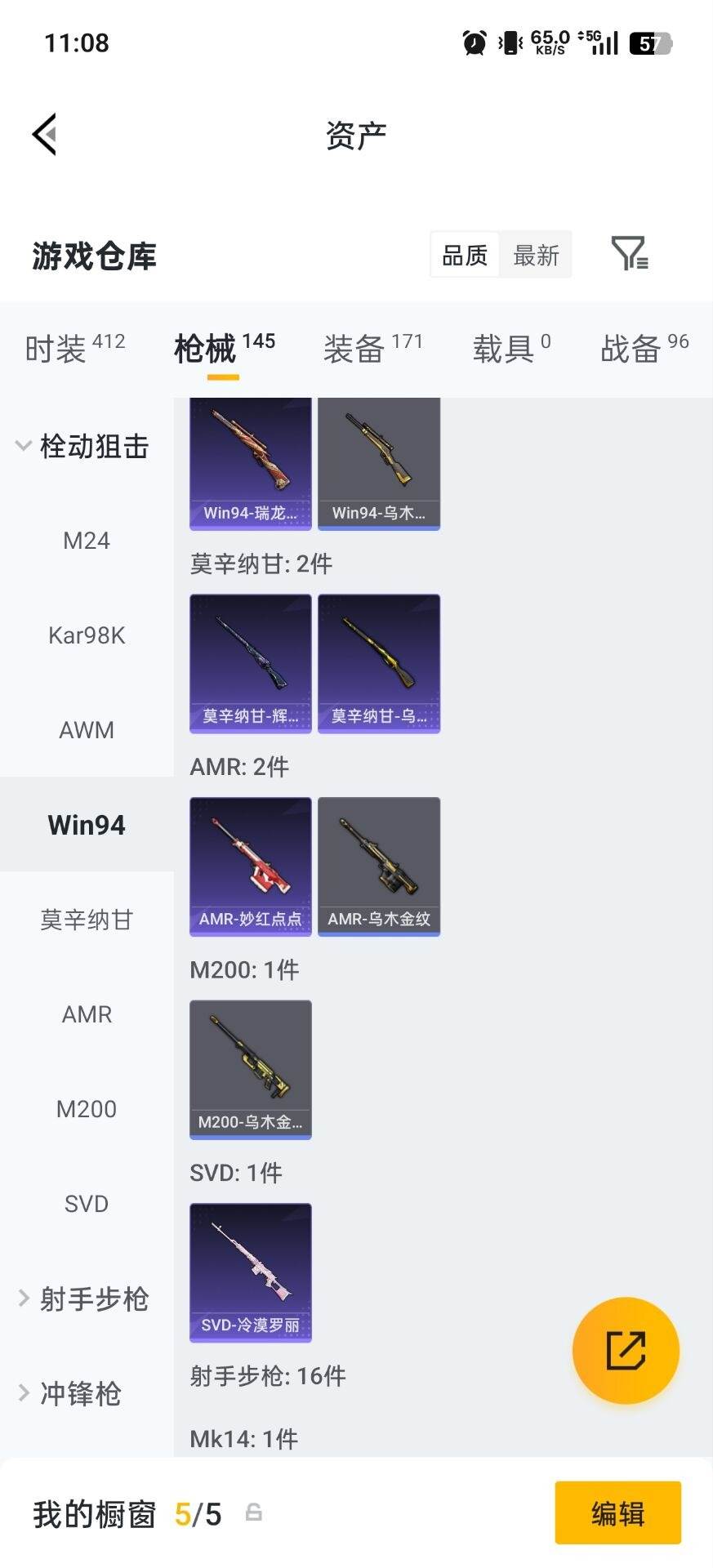Switch sorting to 最新
This screenshot has height=1568, width=713.
(x=536, y=255)
